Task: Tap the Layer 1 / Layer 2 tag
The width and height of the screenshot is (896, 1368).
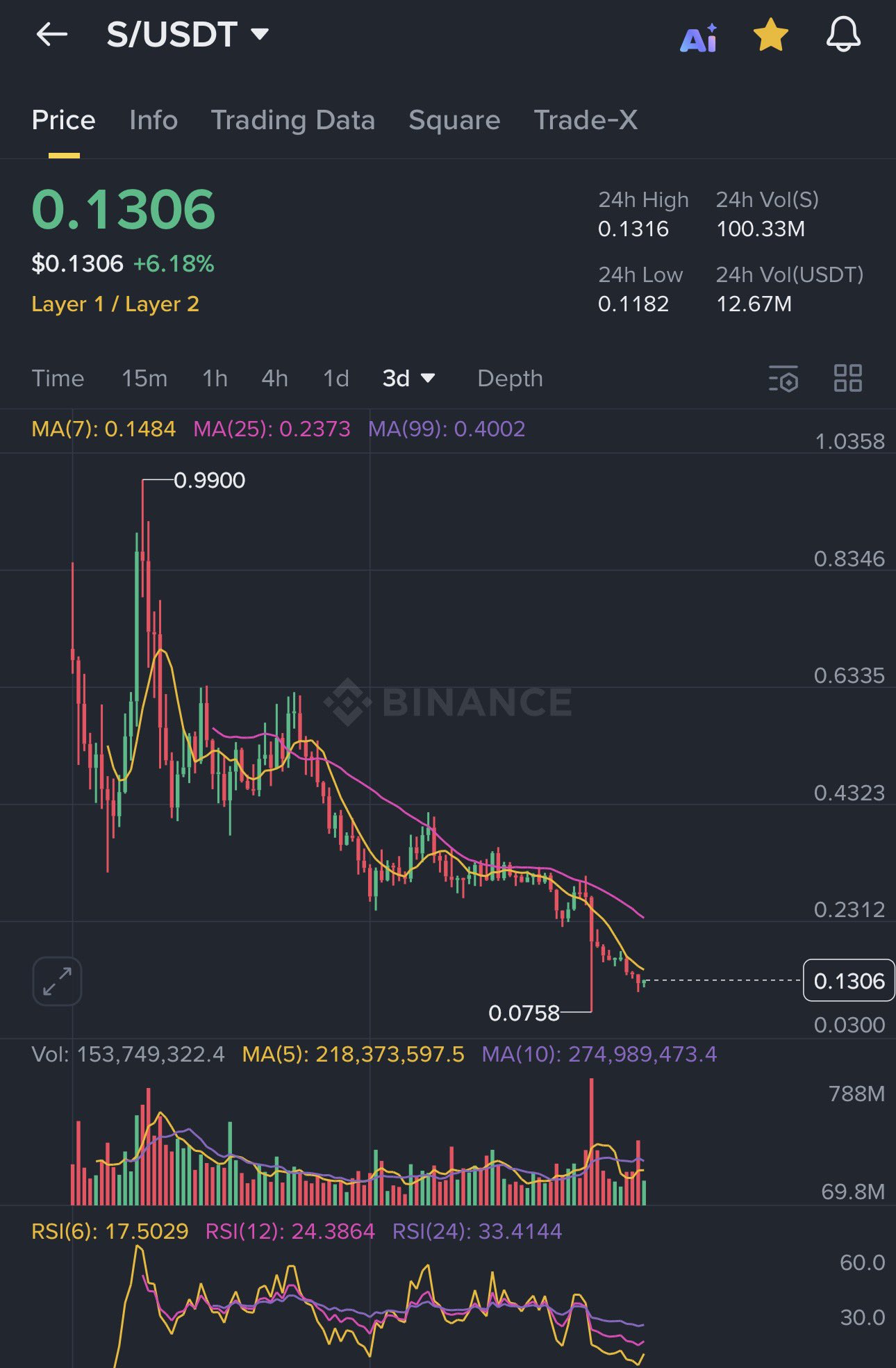Action: pyautogui.click(x=115, y=304)
